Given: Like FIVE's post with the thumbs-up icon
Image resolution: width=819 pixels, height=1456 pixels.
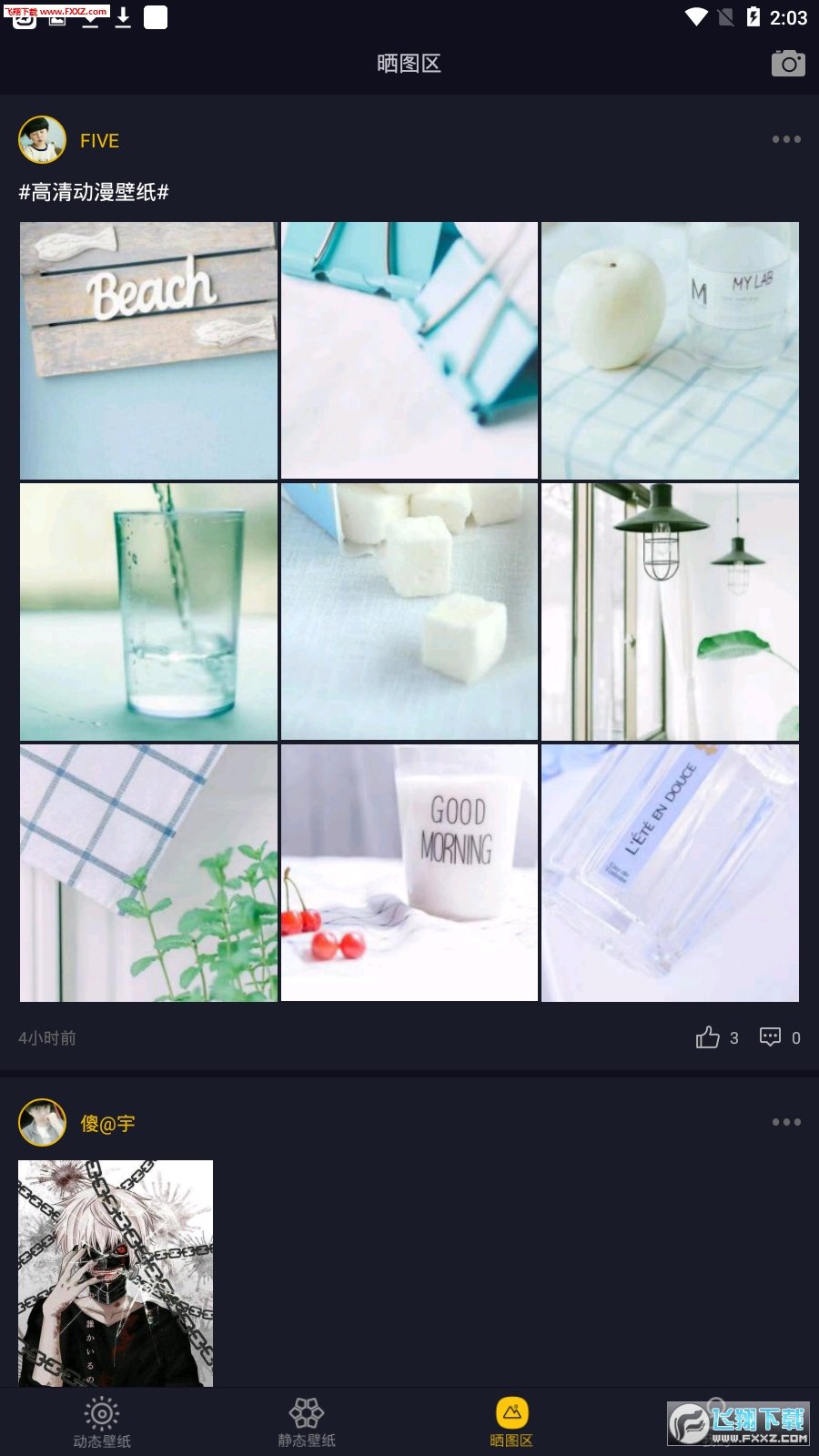Looking at the screenshot, I should pyautogui.click(x=708, y=1037).
